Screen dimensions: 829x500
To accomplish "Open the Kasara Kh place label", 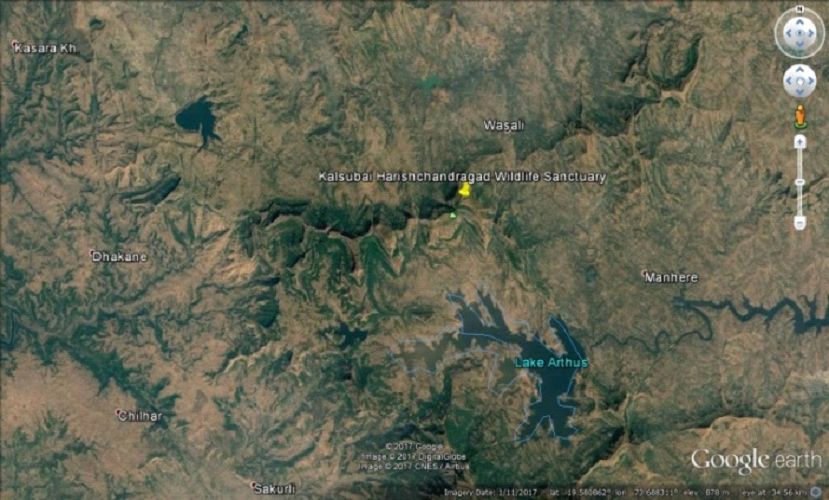I will click(45, 48).
